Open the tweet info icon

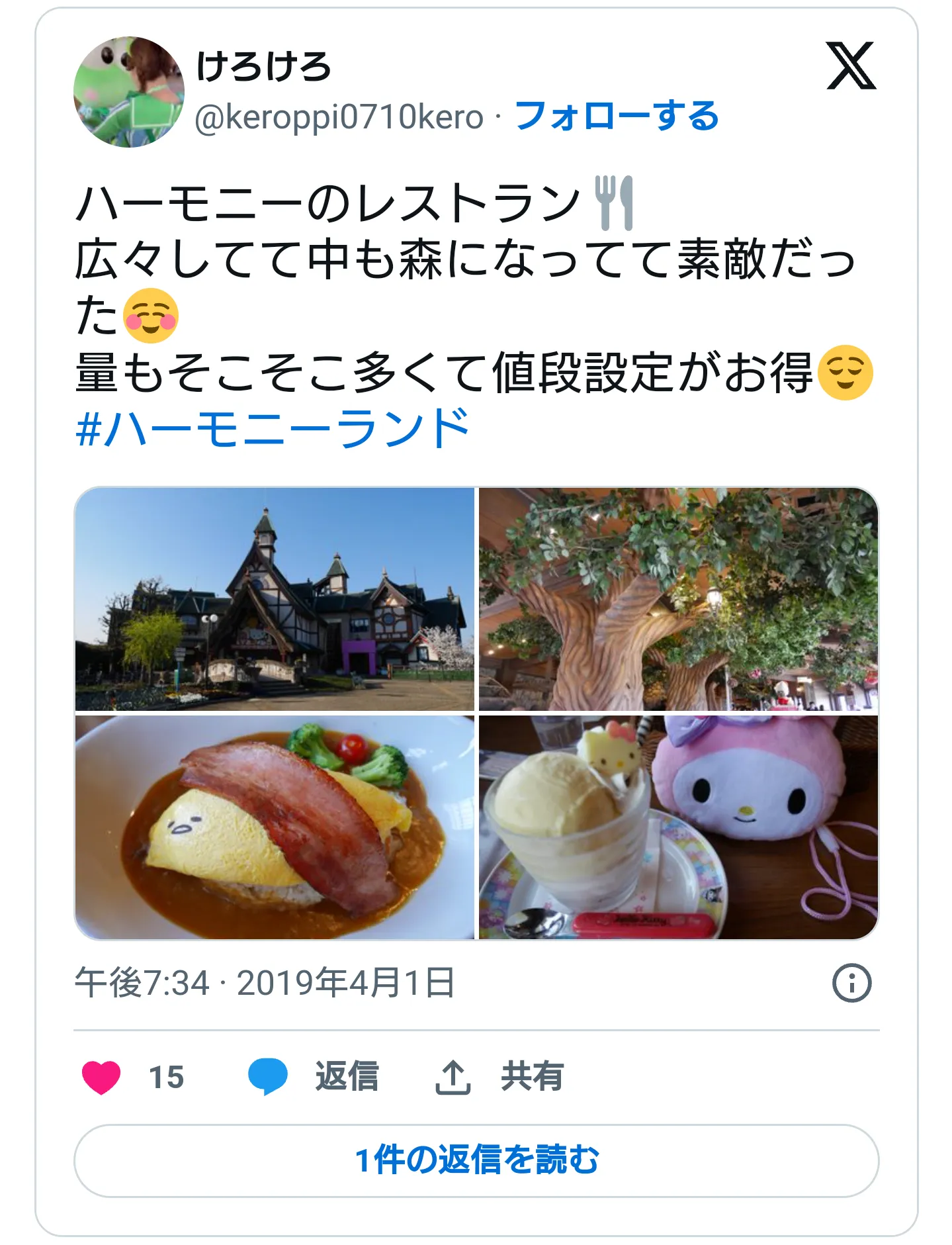point(851,983)
